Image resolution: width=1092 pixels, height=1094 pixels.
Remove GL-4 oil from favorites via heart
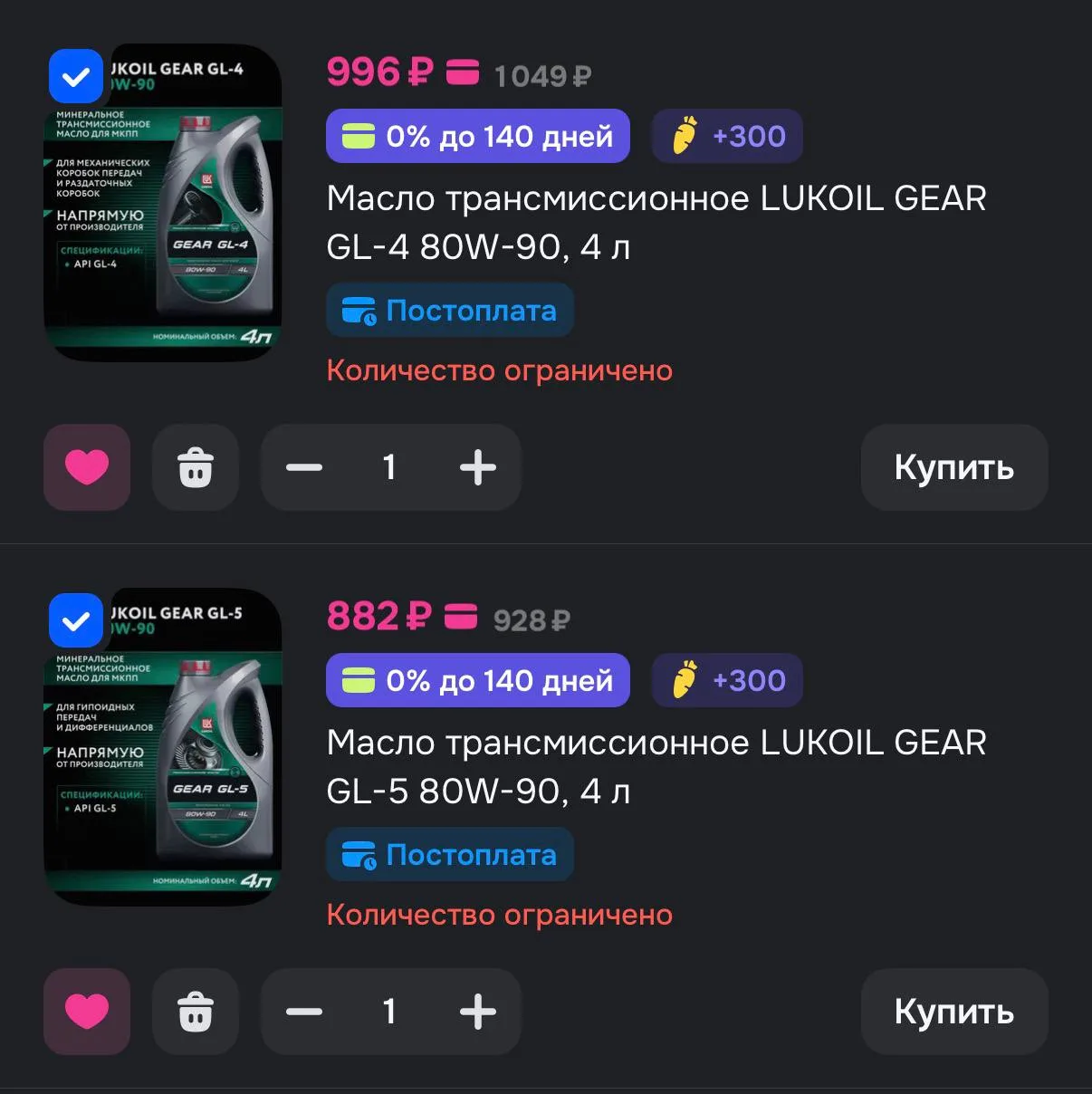pyautogui.click(x=87, y=467)
